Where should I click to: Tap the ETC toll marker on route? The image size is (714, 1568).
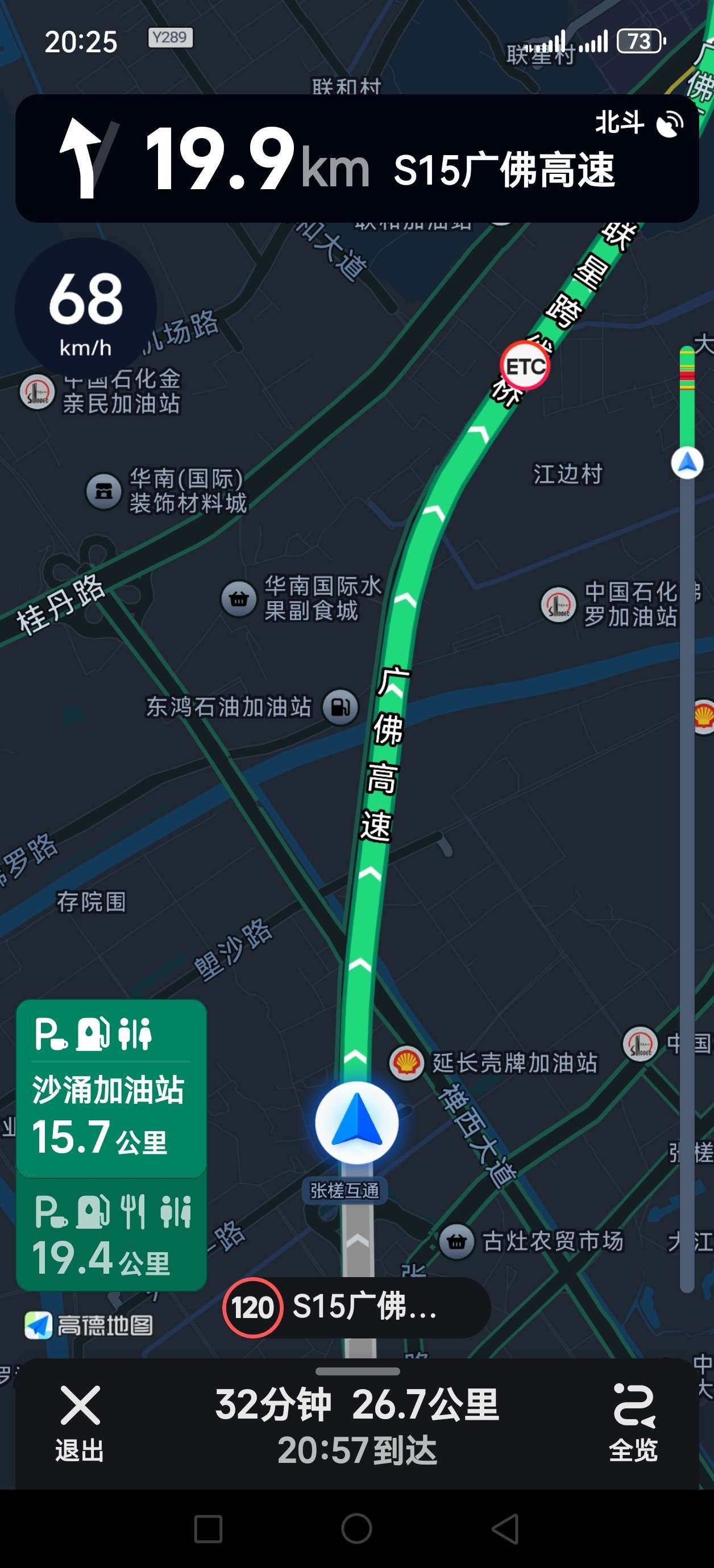point(525,366)
